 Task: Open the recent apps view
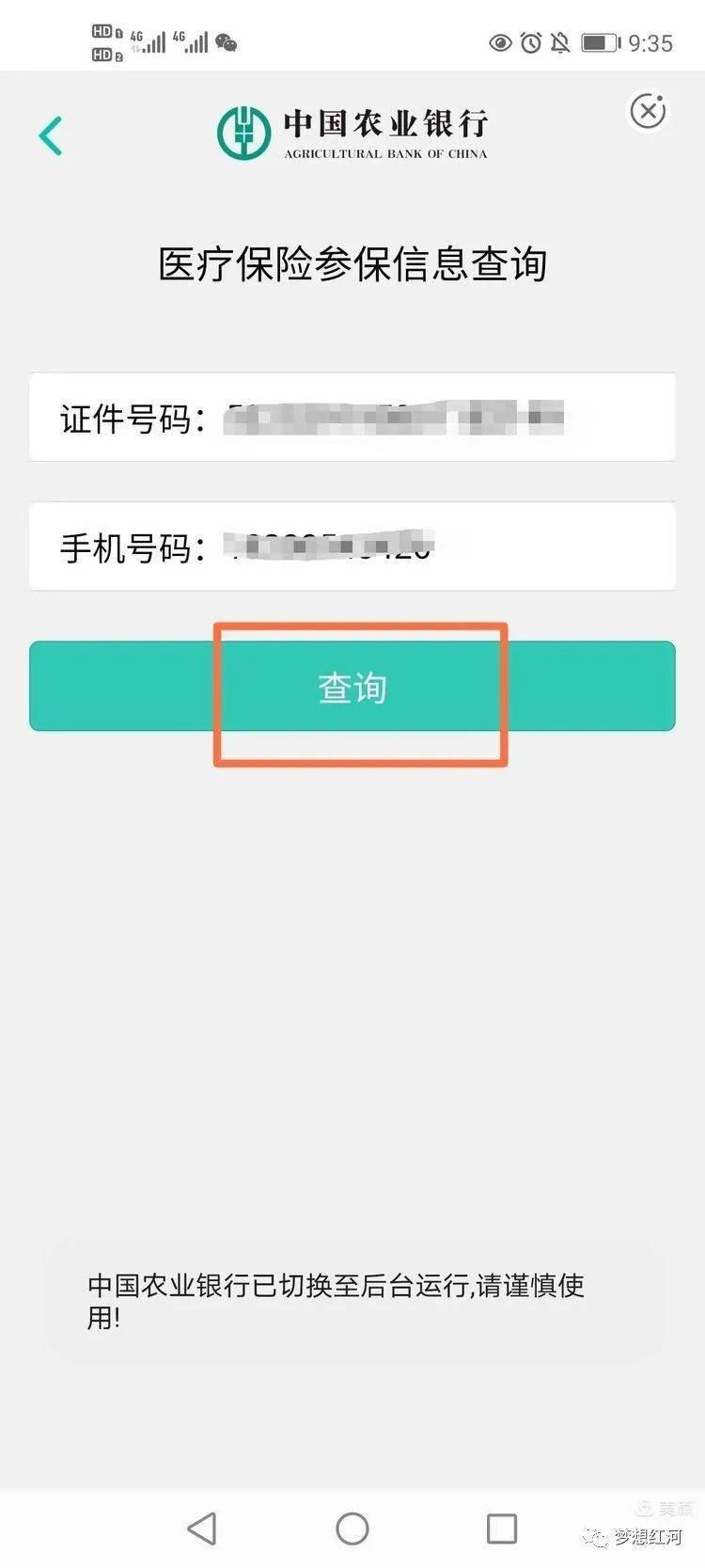point(501,1528)
